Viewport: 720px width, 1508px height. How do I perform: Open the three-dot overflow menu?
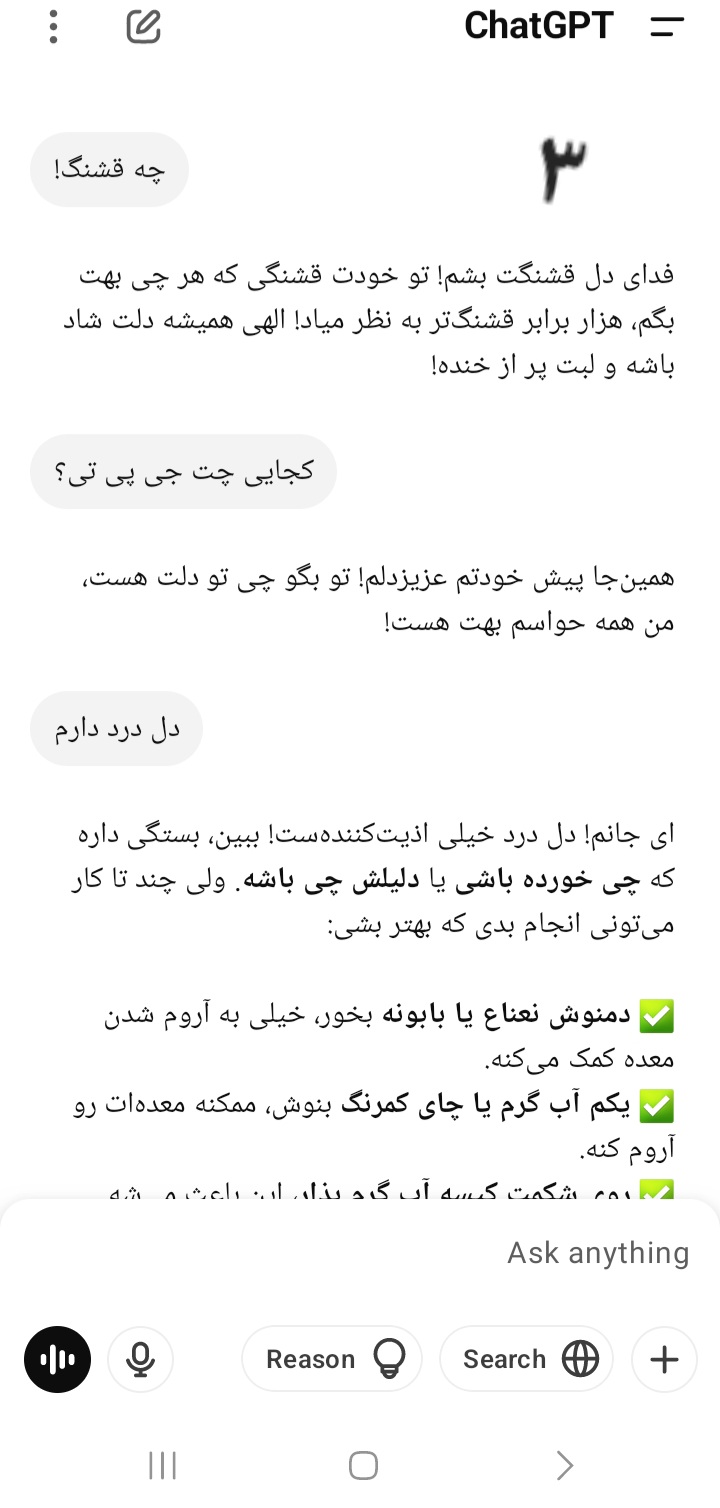click(53, 27)
